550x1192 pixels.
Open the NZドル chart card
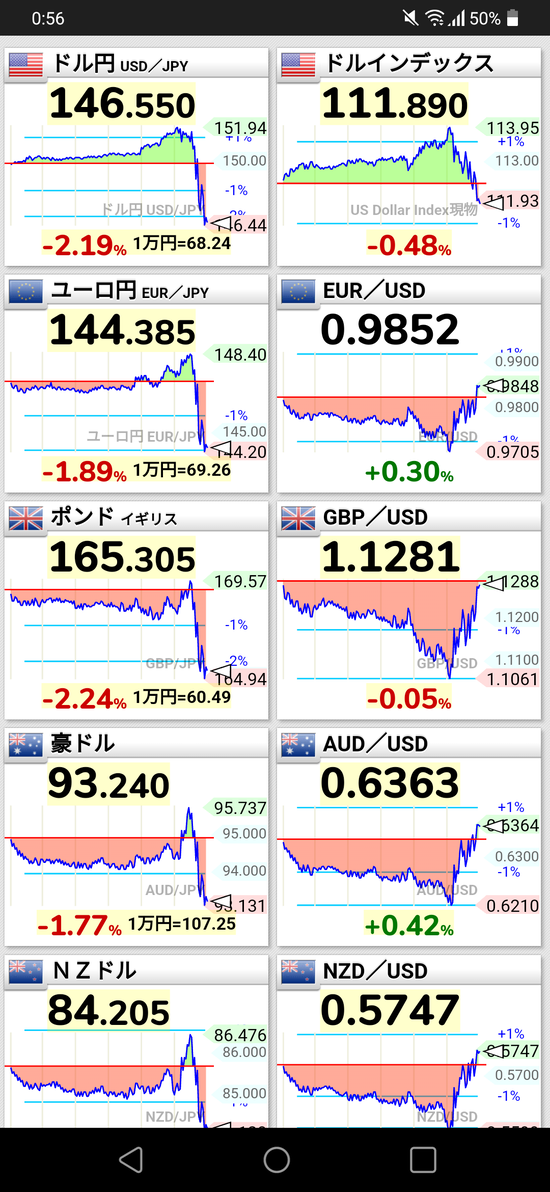click(x=137, y=1041)
